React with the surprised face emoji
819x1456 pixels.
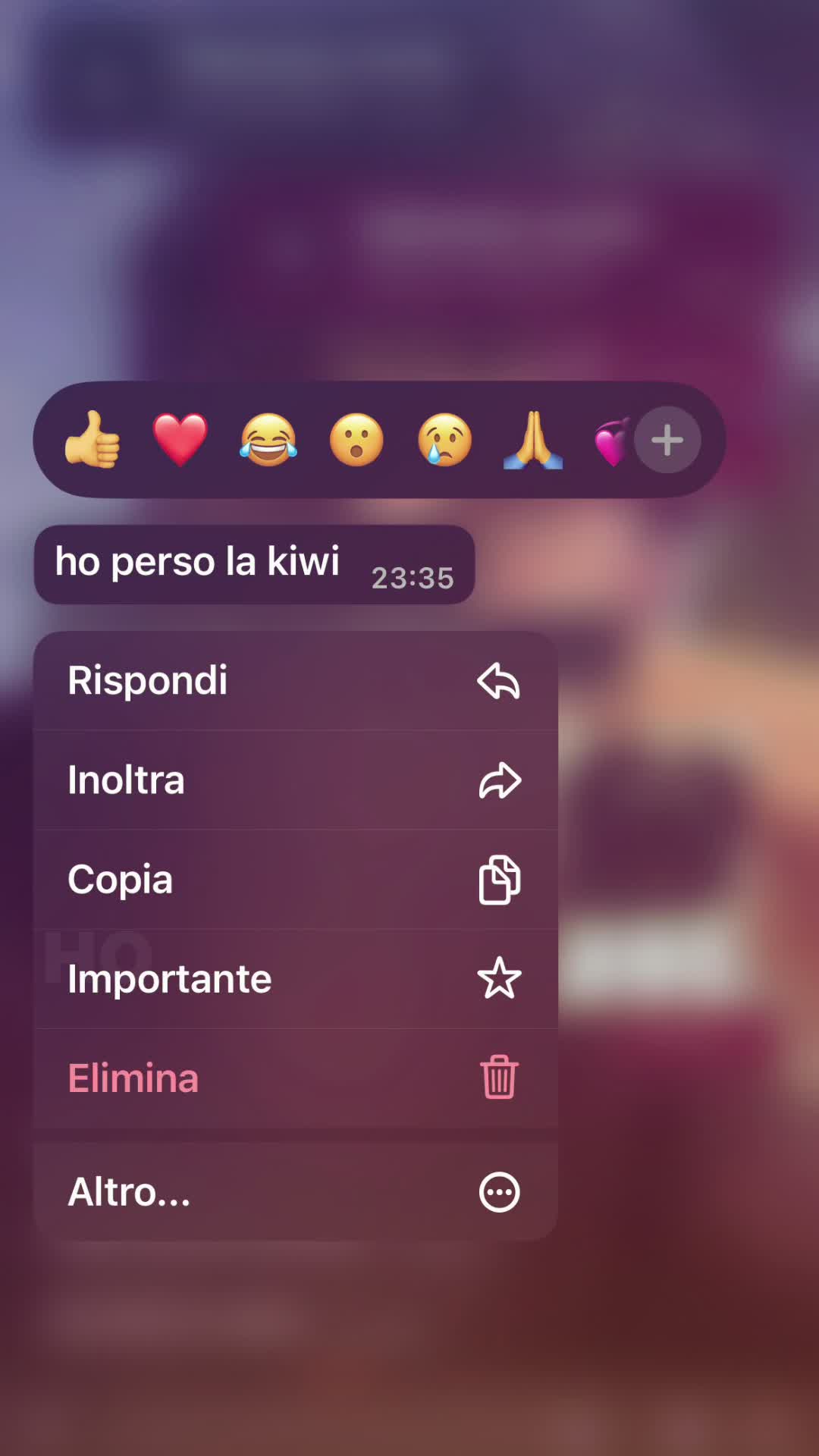click(x=356, y=440)
